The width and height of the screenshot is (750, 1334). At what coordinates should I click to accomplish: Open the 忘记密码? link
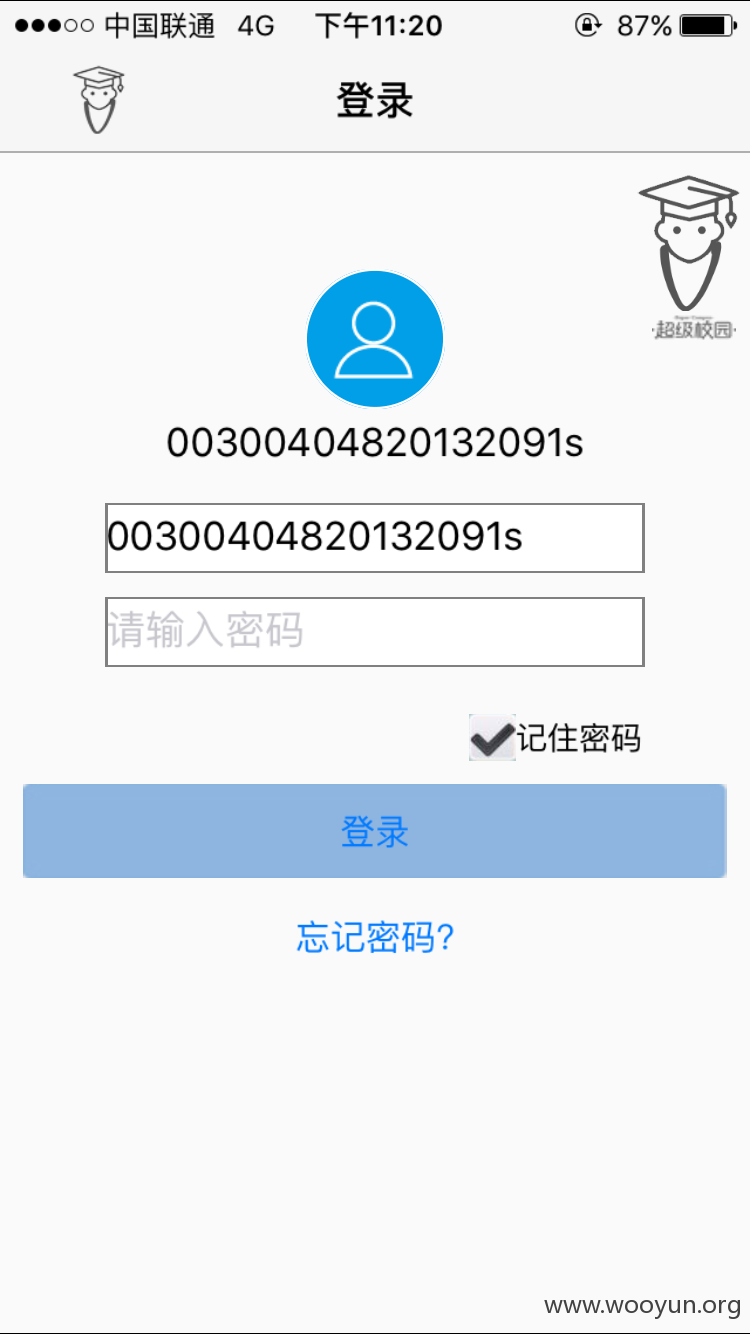coord(375,938)
